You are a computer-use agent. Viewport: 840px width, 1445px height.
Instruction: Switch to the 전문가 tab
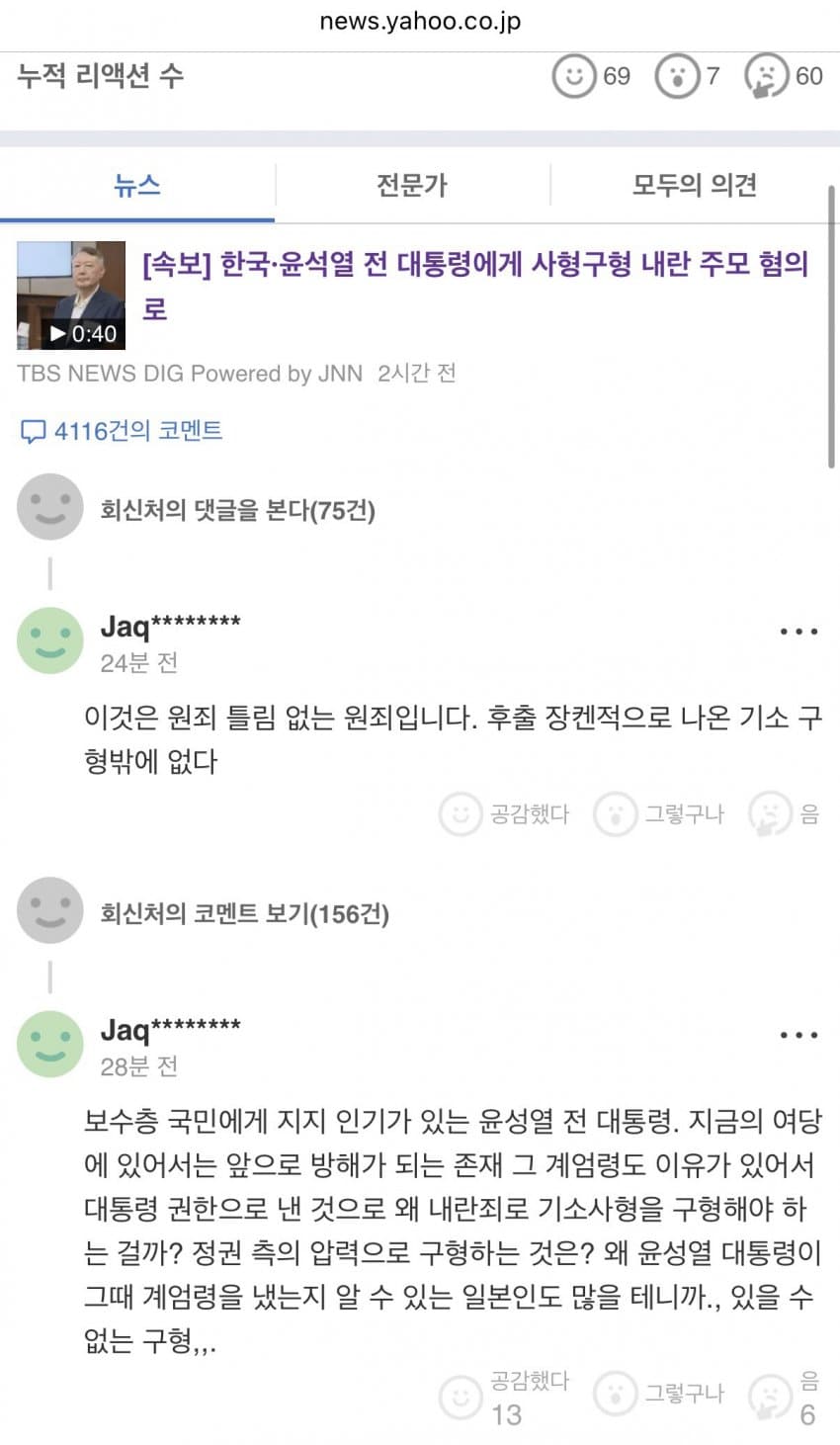tap(411, 185)
